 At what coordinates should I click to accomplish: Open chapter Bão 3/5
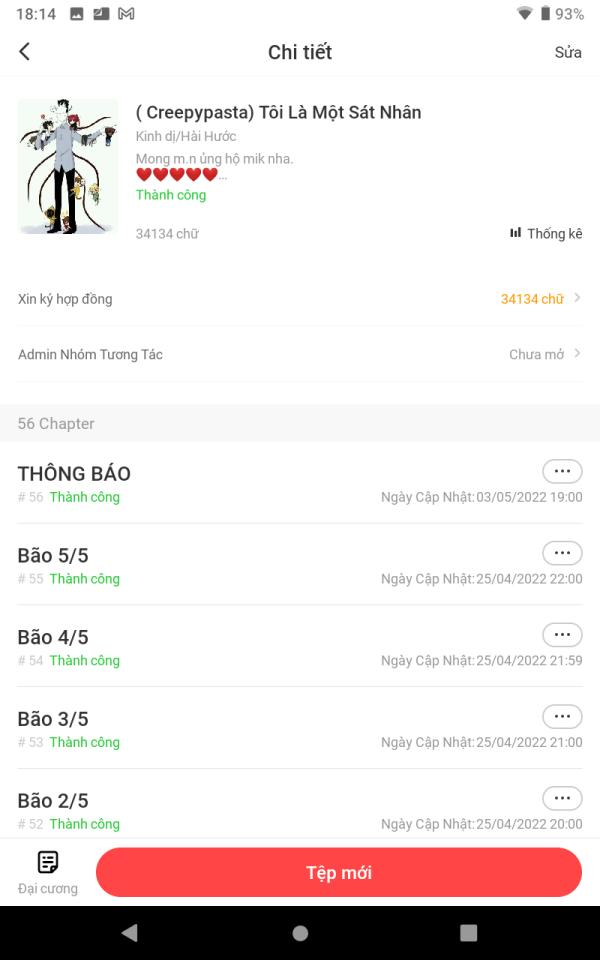[x=200, y=728]
